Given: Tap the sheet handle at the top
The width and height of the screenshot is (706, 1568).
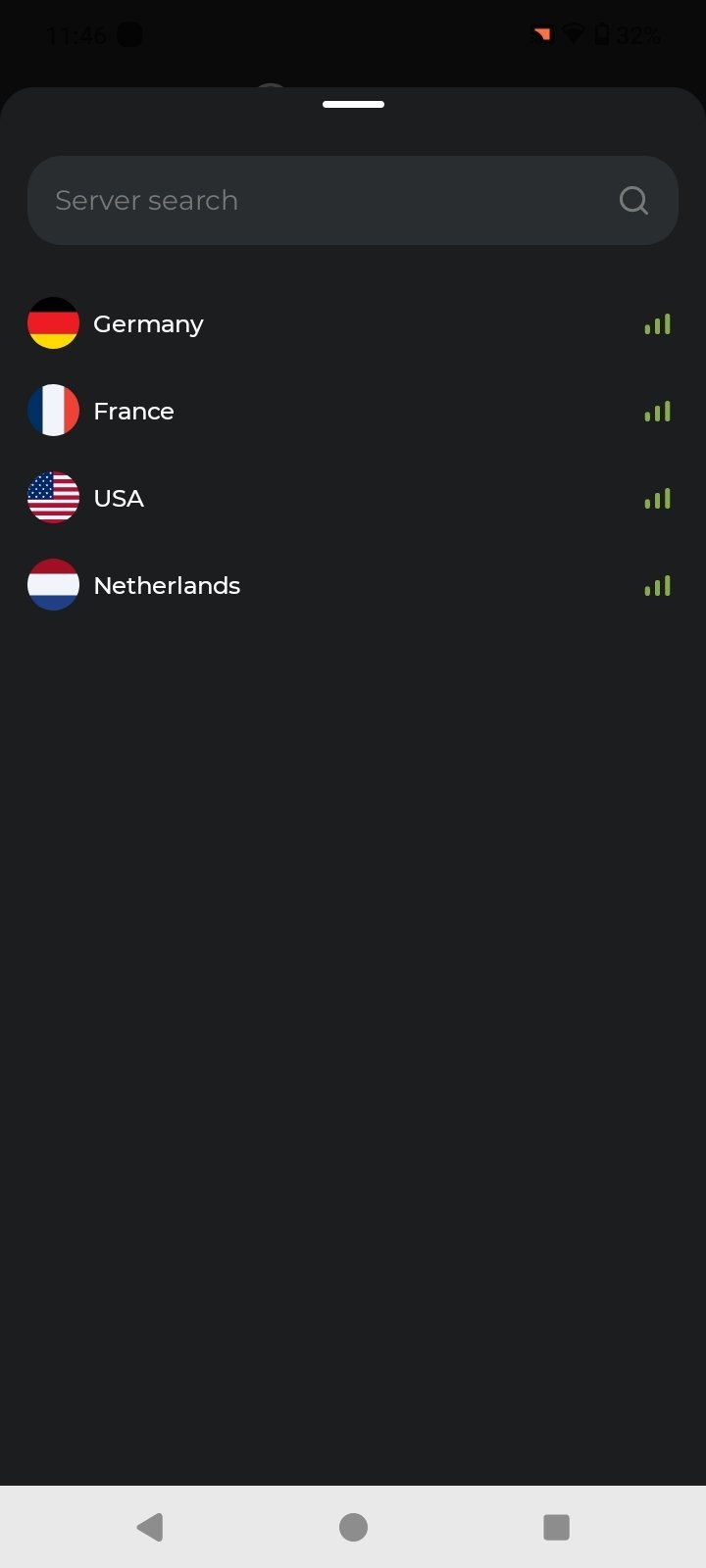Looking at the screenshot, I should [x=353, y=104].
